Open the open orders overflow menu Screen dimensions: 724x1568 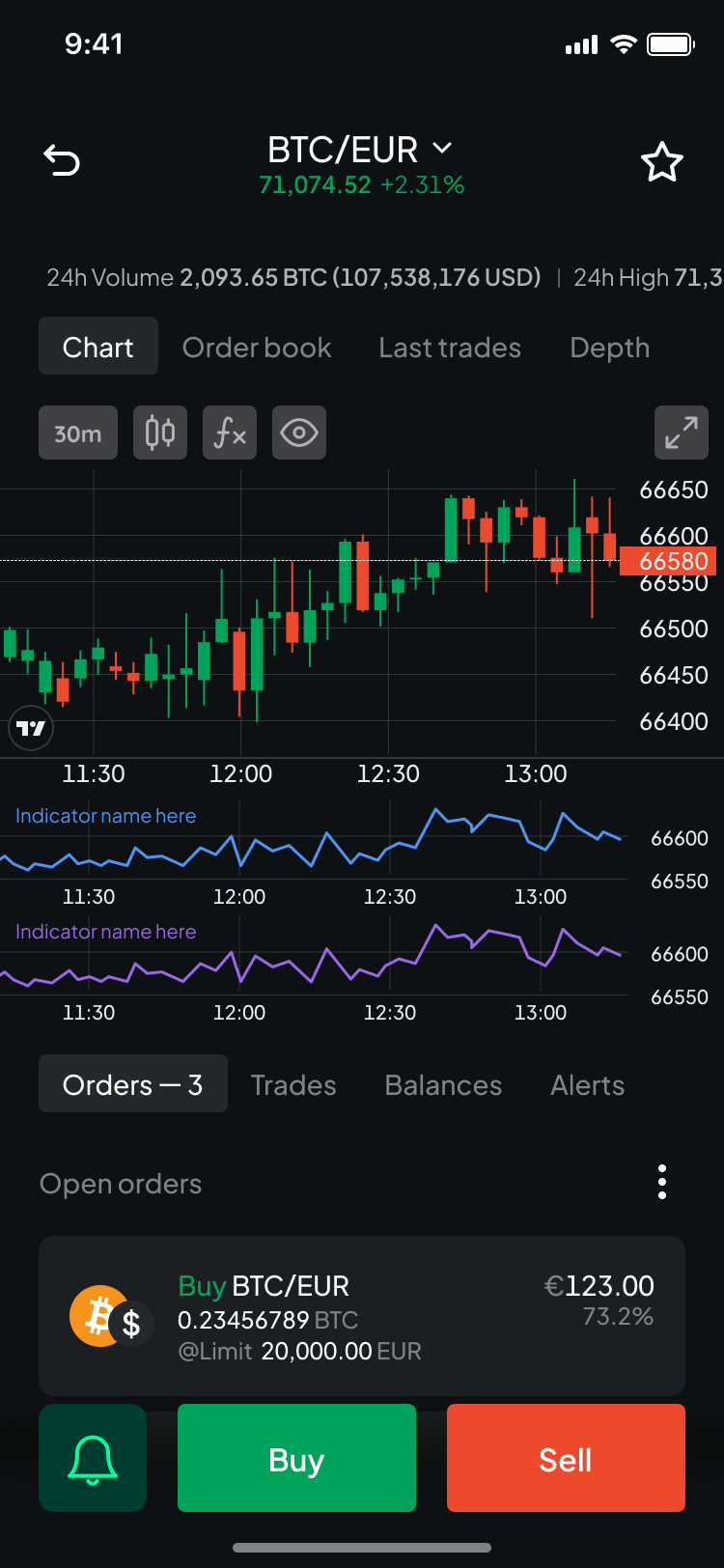tap(661, 1182)
